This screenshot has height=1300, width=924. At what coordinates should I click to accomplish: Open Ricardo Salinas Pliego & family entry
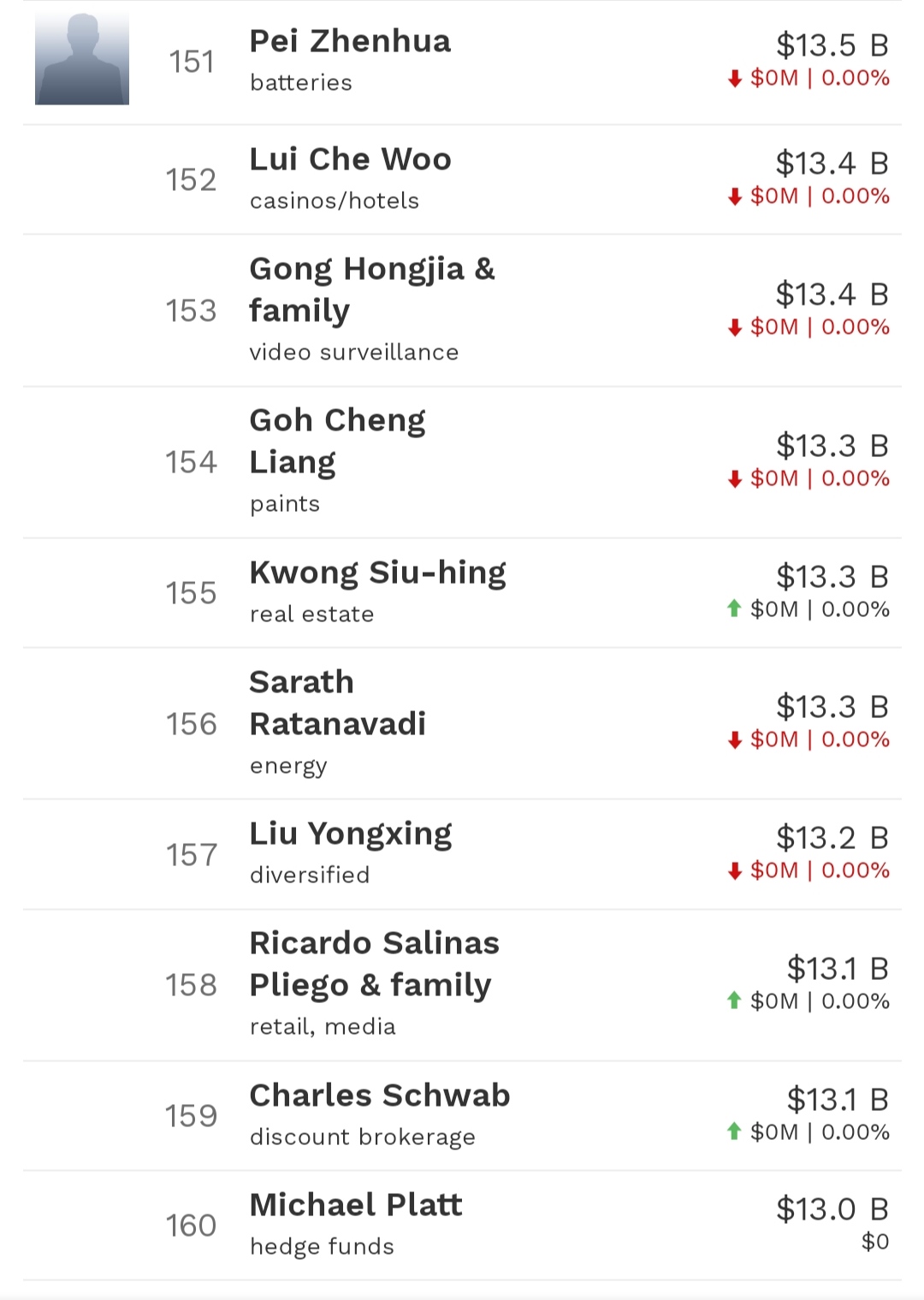point(374,964)
